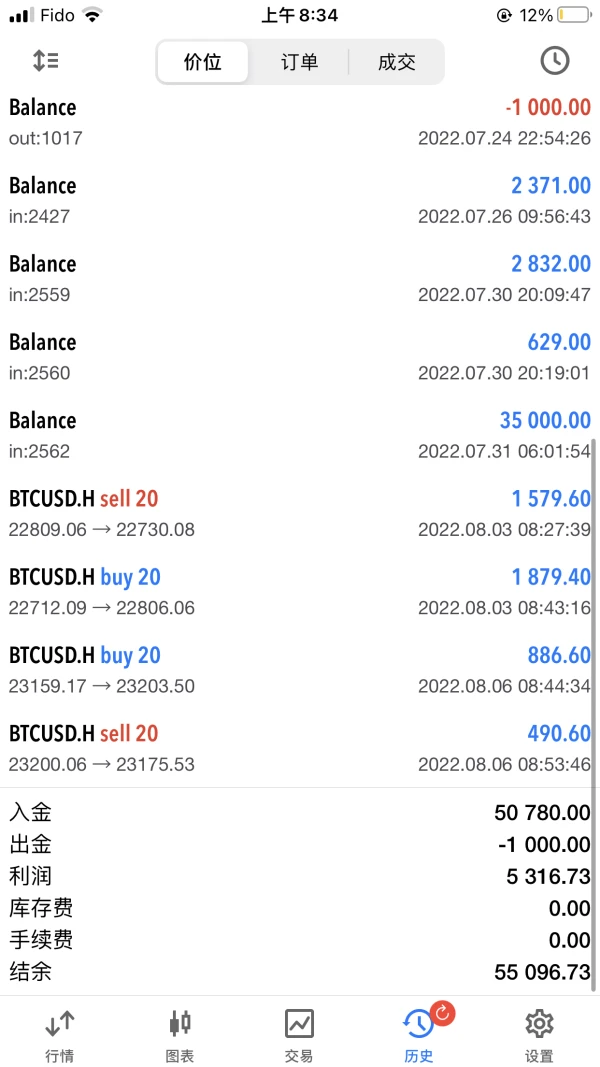
Task: Open the BTCUSD.H sell 20 row with 490.60
Action: [x=300, y=747]
